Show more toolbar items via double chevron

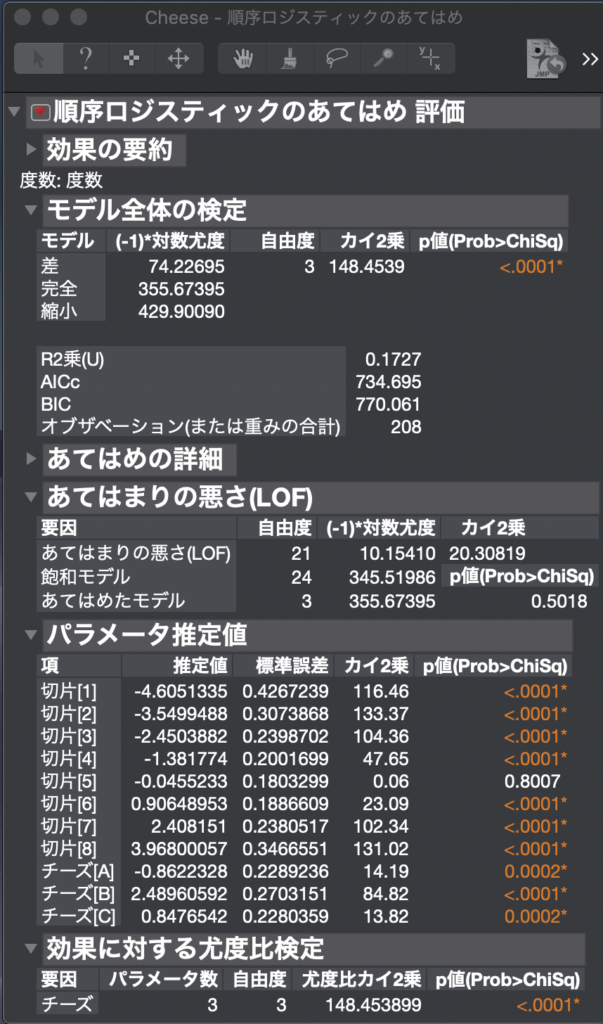pyautogui.click(x=589, y=59)
